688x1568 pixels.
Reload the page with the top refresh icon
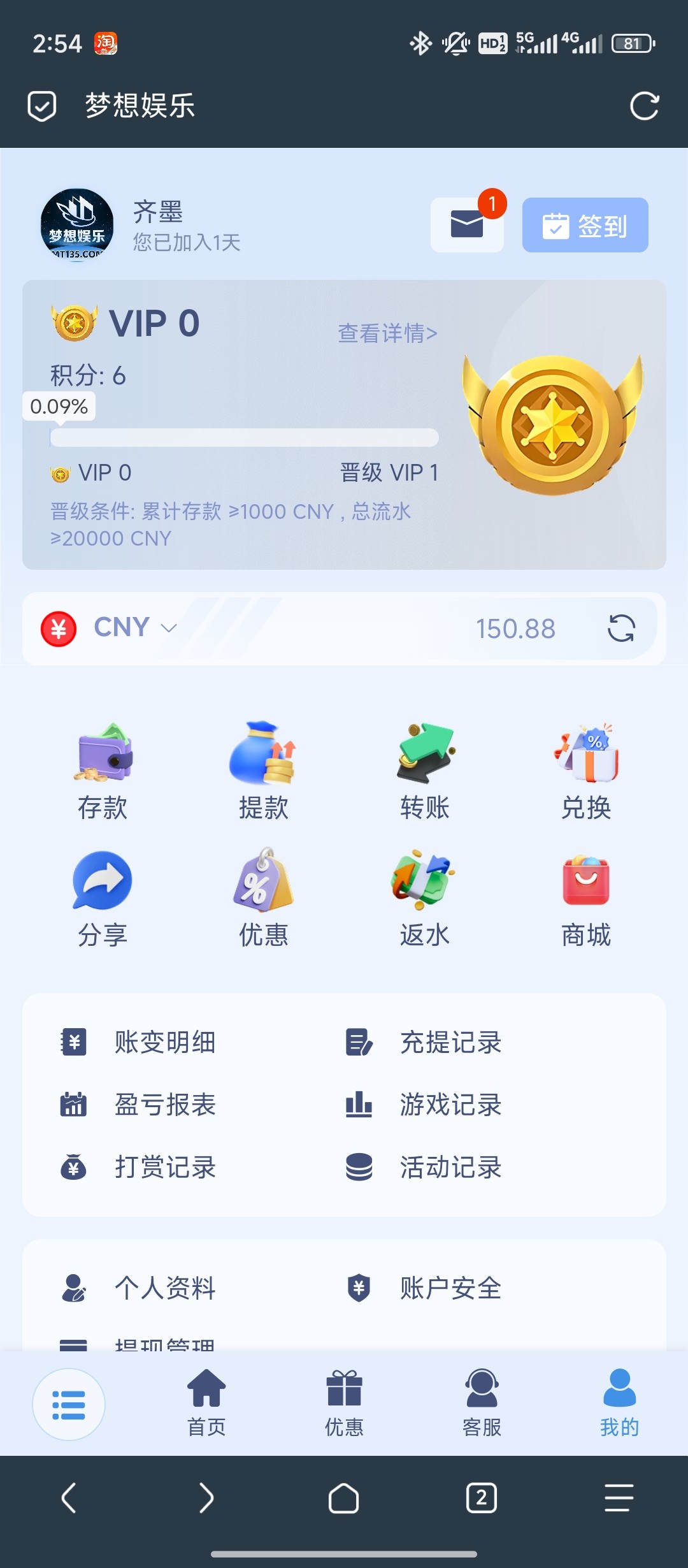644,106
